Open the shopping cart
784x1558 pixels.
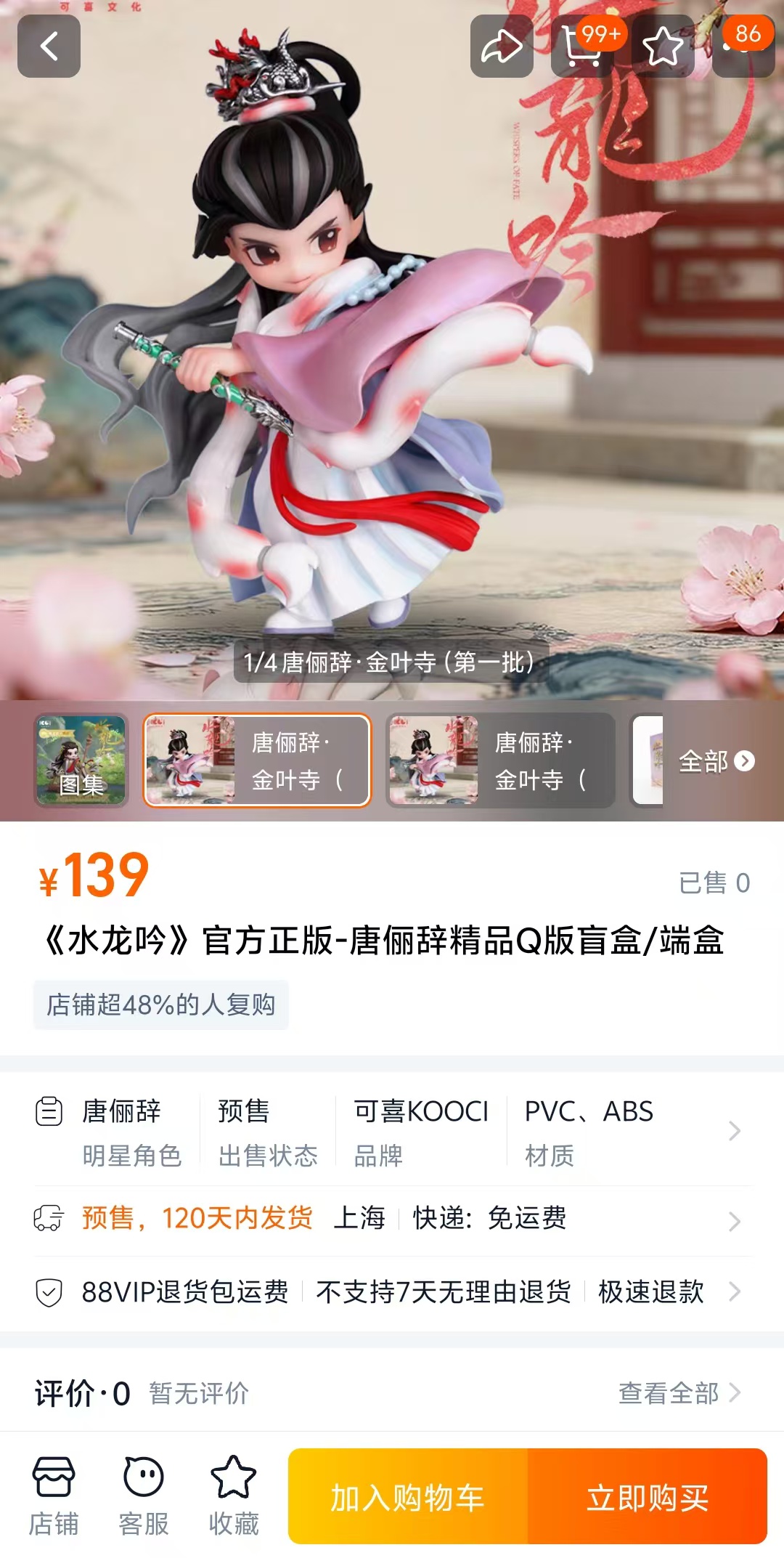tap(583, 46)
